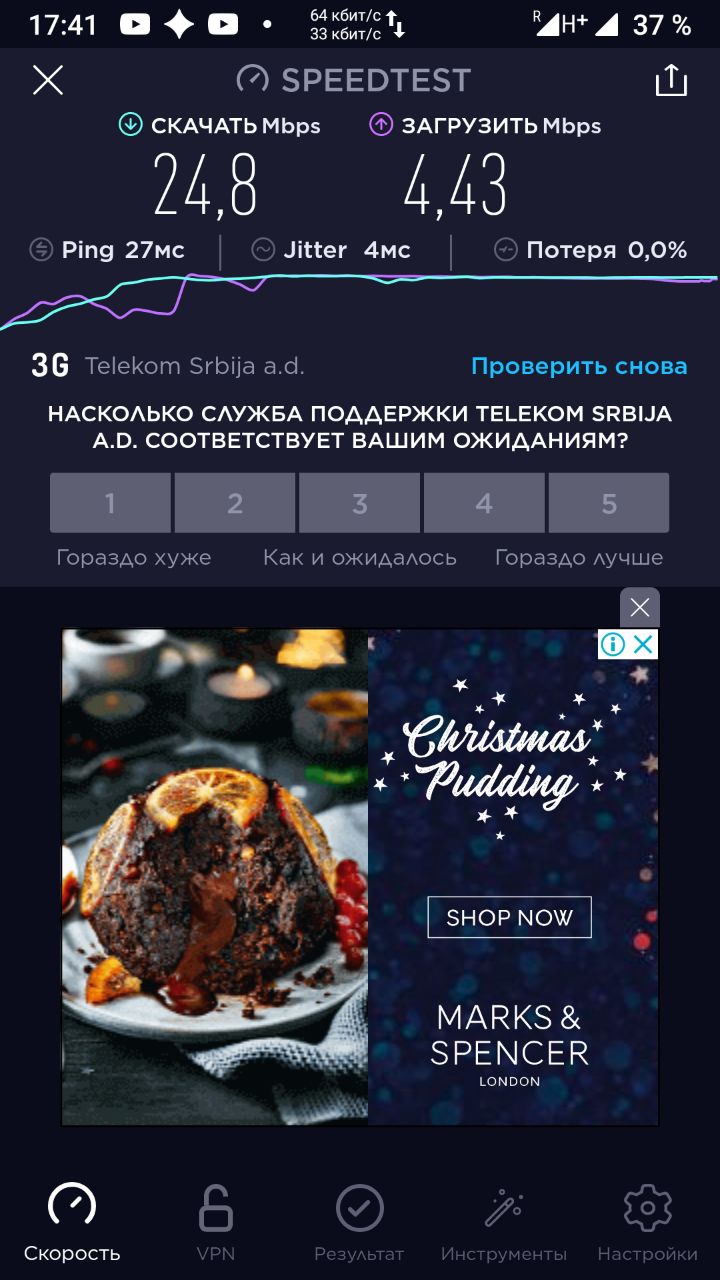720x1280 pixels.
Task: Give support the top rating 5
Action: [x=609, y=503]
